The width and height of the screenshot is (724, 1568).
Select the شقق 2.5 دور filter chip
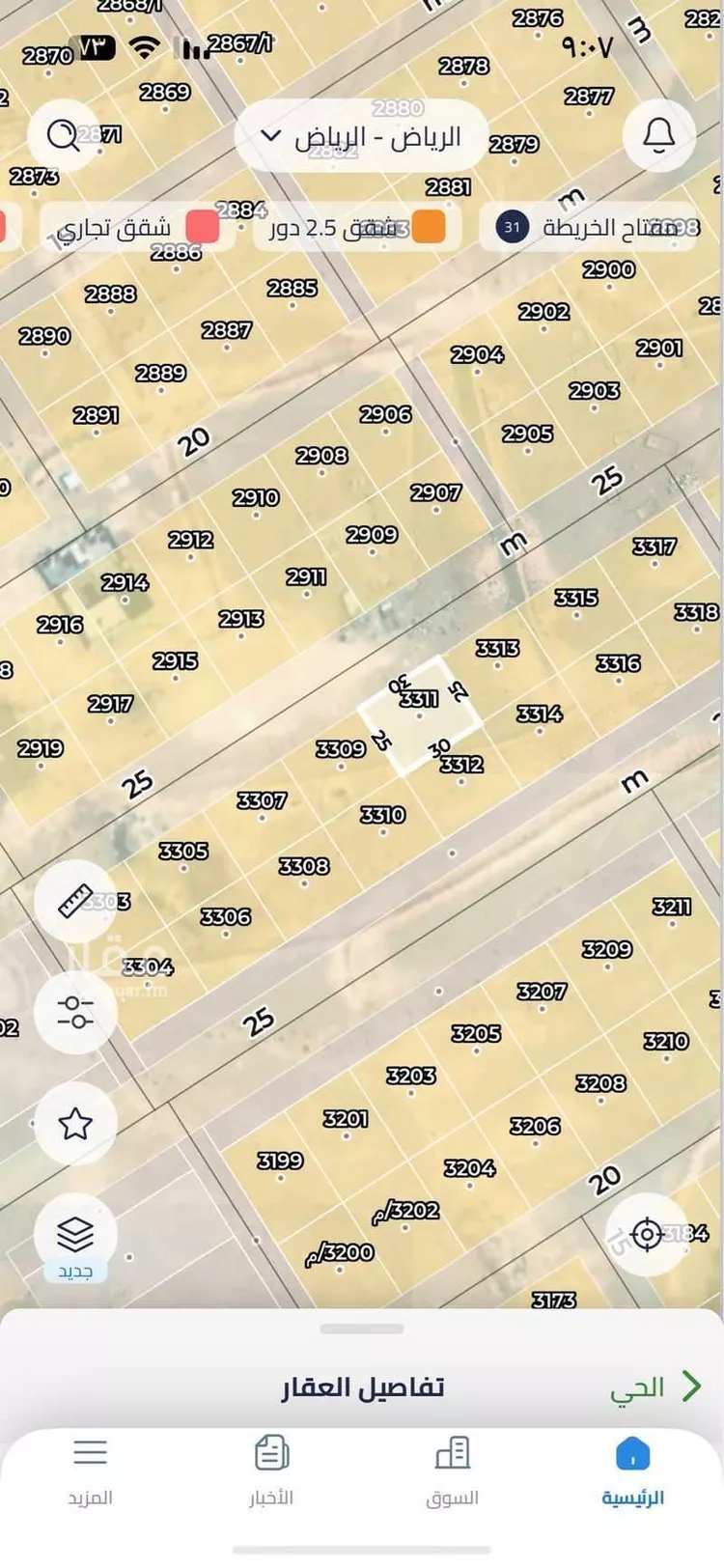[x=357, y=228]
